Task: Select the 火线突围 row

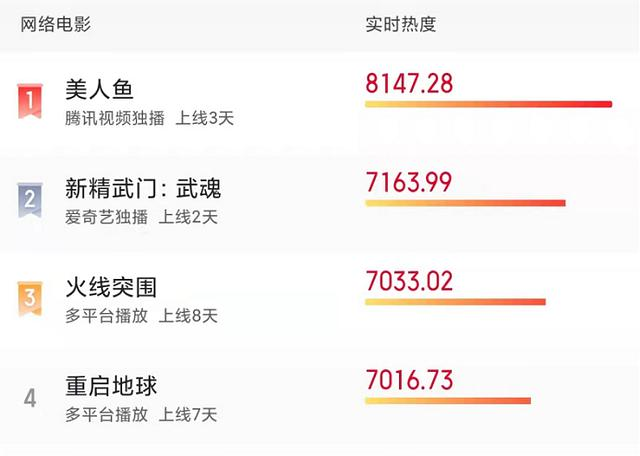Action: (111, 288)
